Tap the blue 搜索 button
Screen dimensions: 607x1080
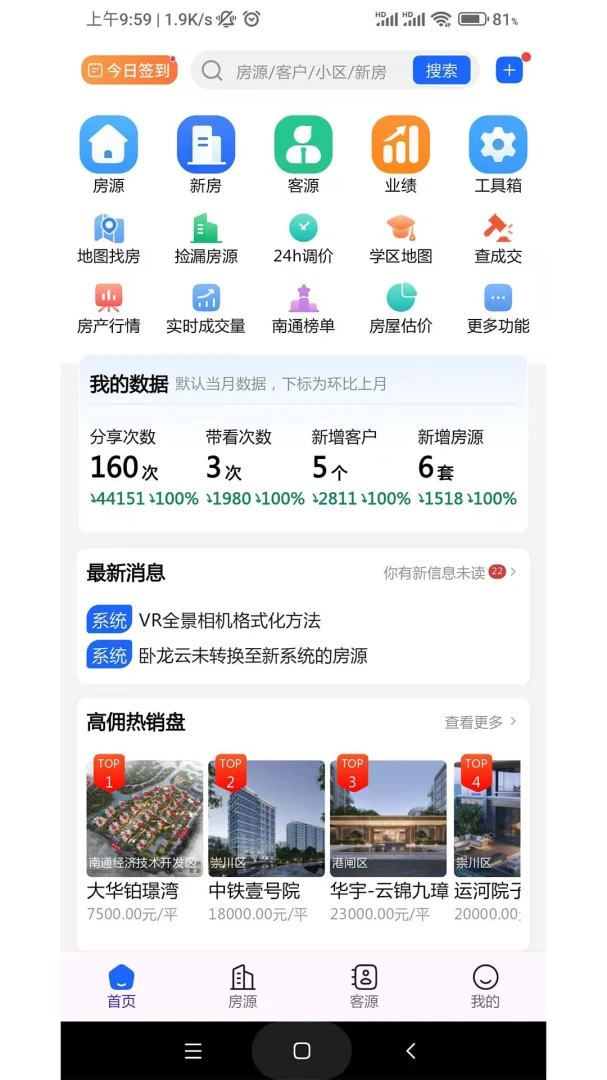tap(442, 70)
